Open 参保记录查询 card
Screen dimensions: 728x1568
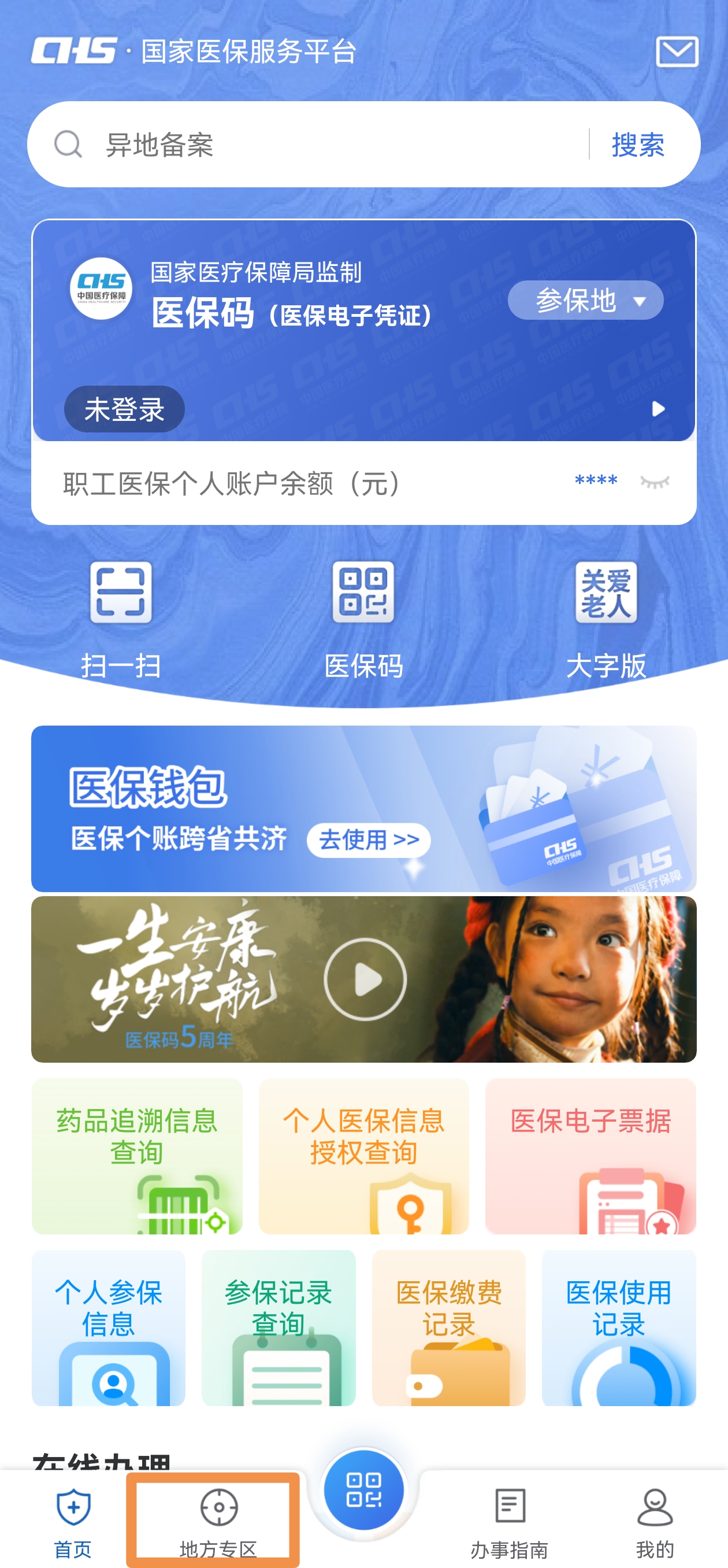click(278, 1327)
